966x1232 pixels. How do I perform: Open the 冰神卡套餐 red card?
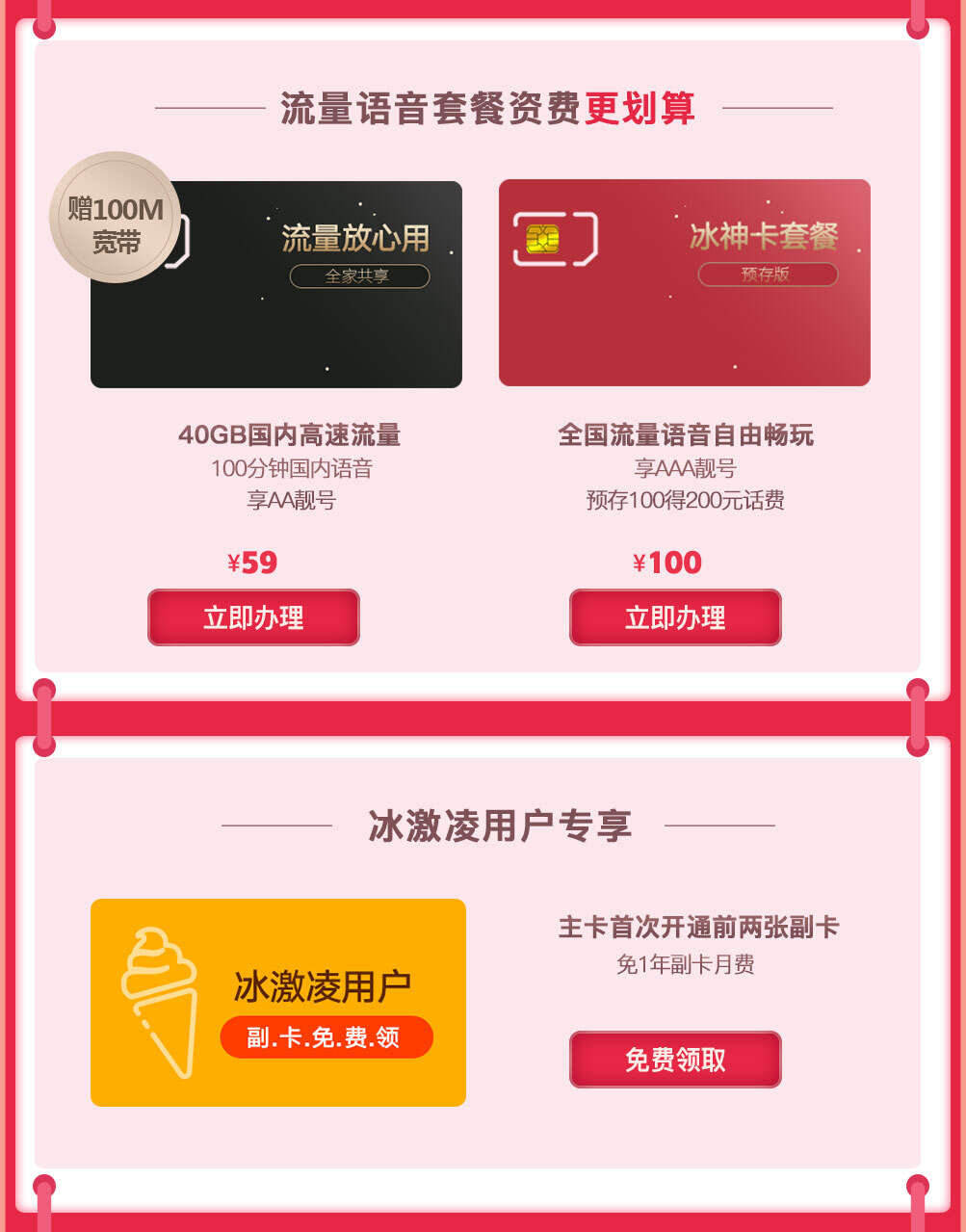point(684,283)
